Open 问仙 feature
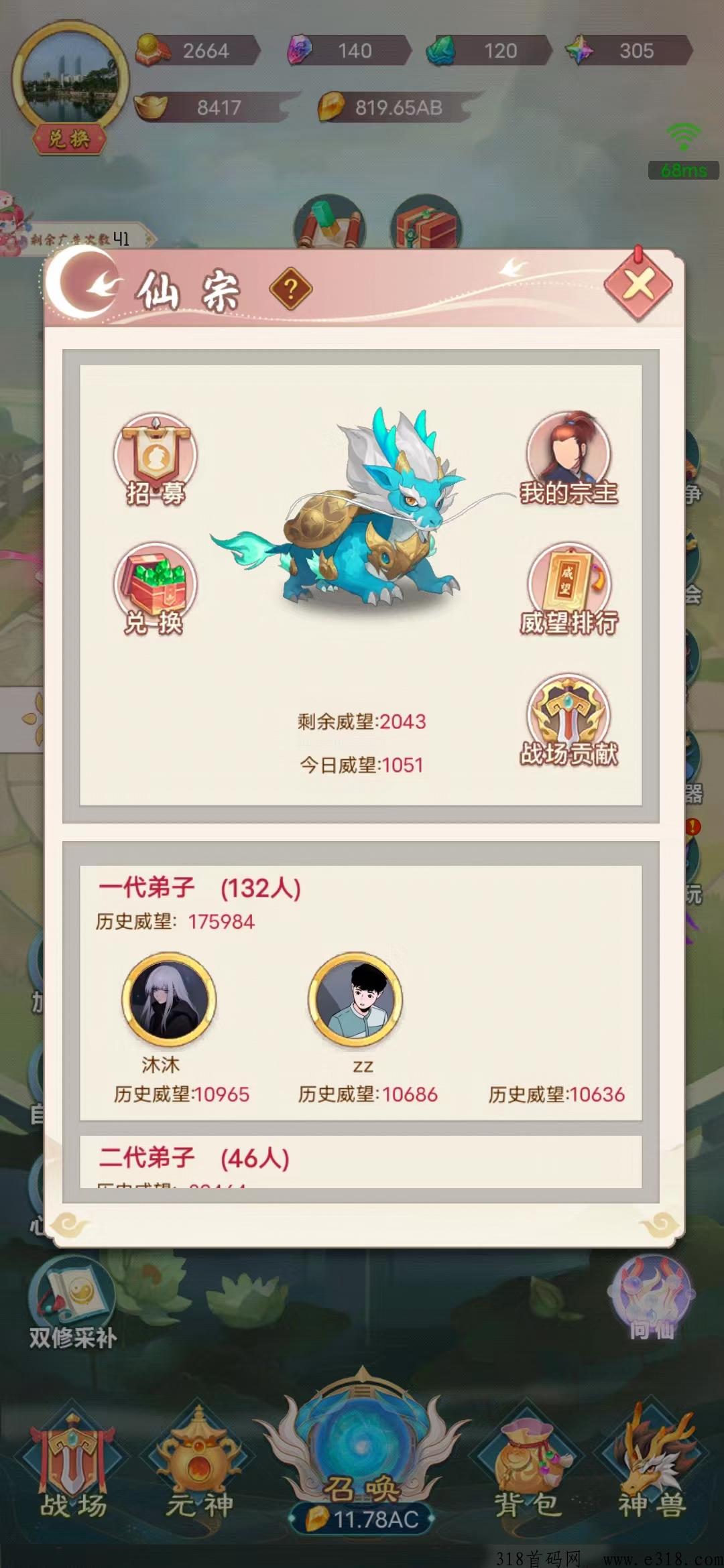This screenshot has width=724, height=1568. [650, 1299]
